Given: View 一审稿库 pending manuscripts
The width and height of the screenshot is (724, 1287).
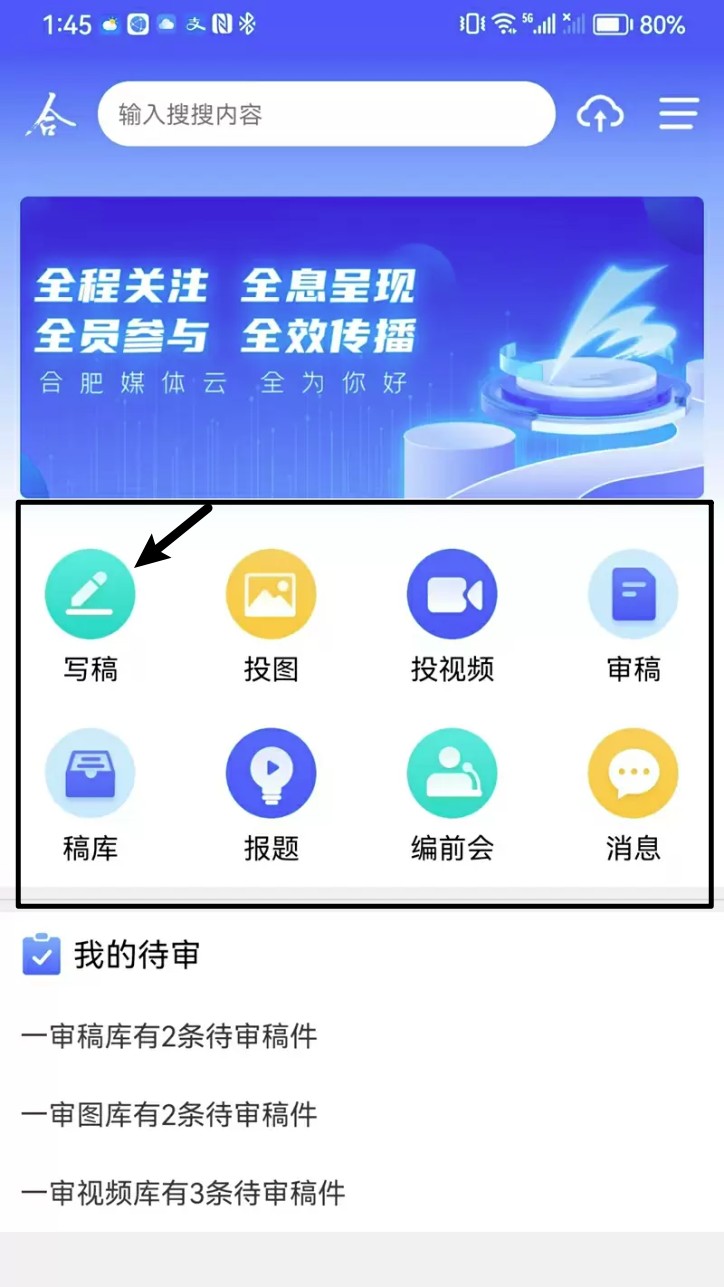Looking at the screenshot, I should [169, 1036].
